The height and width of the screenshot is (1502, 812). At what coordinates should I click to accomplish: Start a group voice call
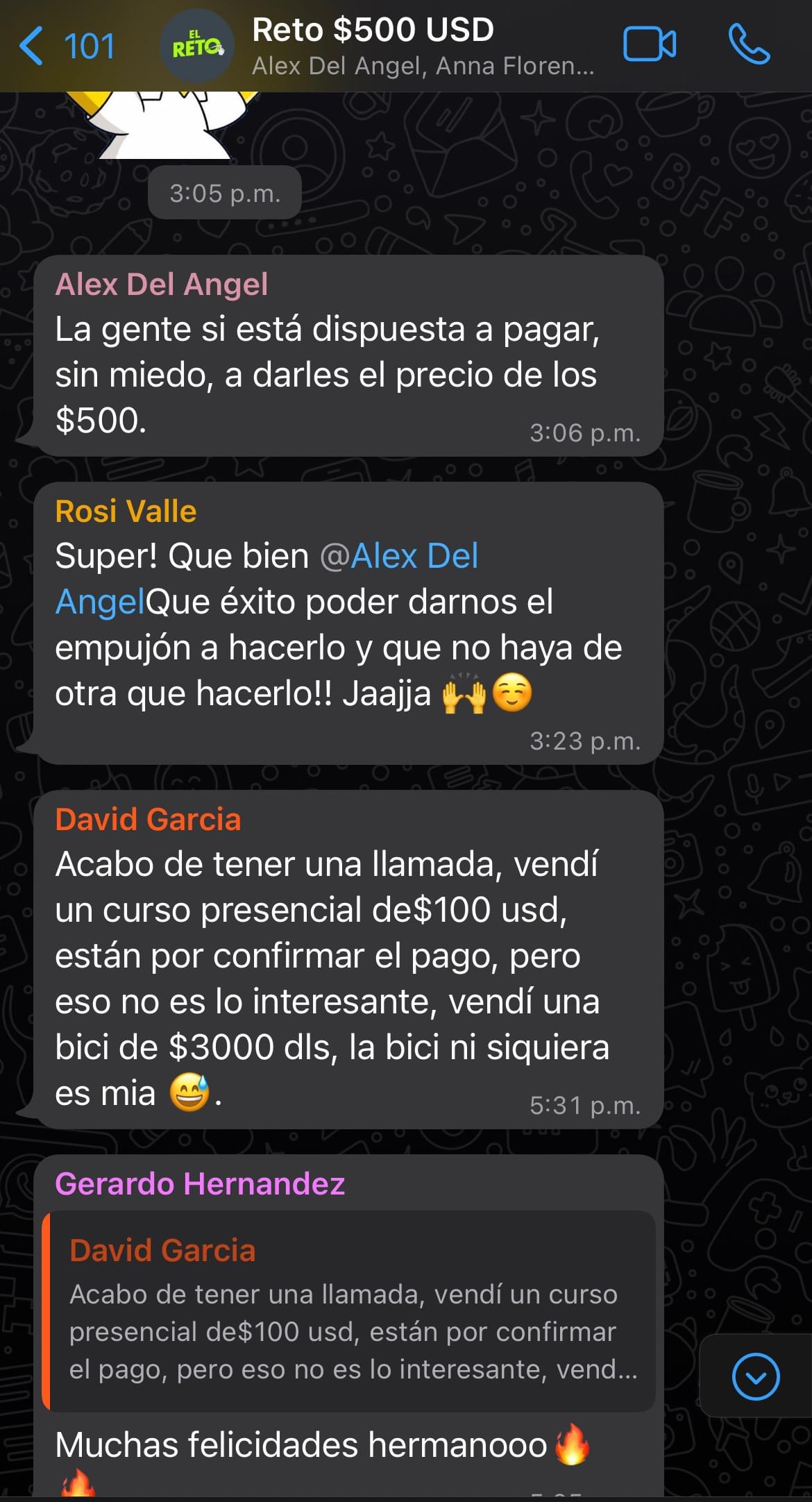click(749, 45)
